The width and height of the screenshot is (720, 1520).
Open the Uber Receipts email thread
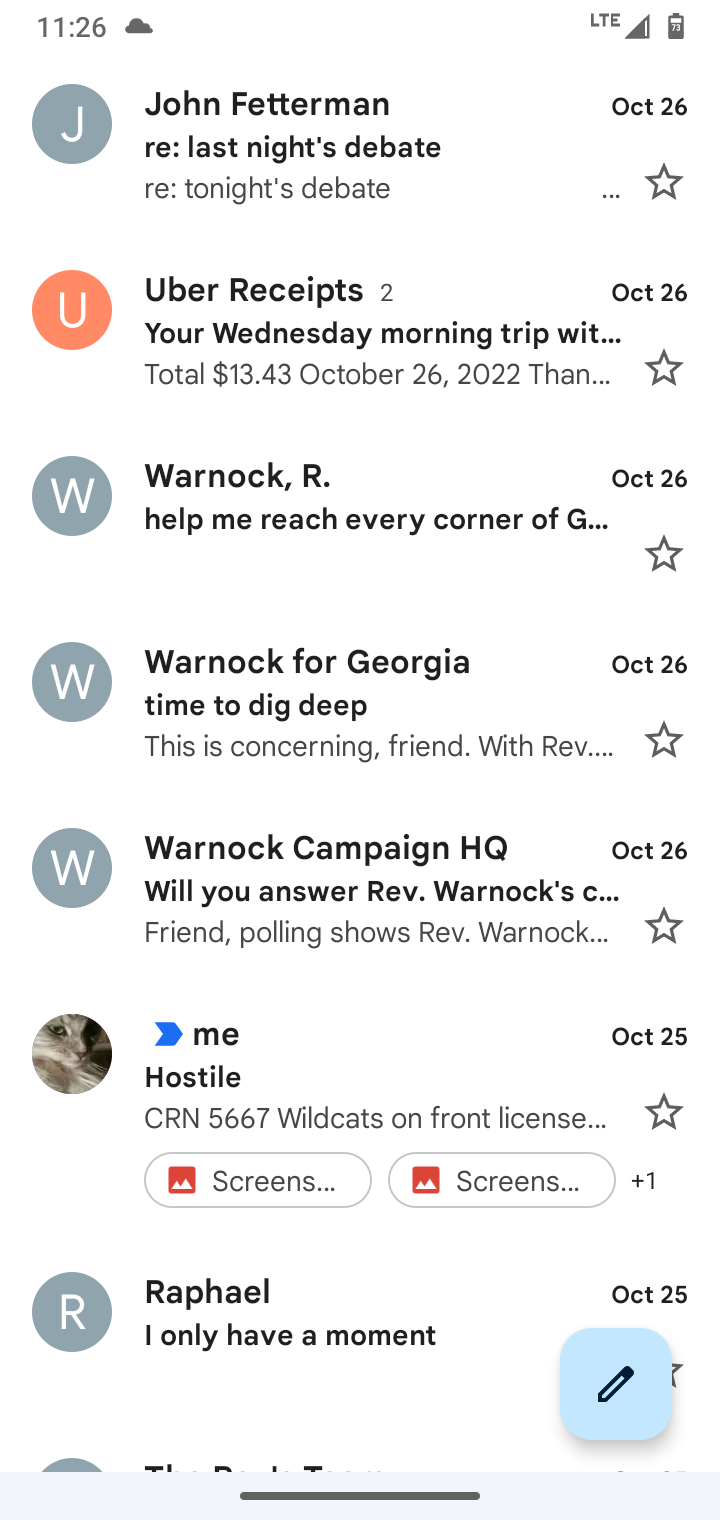[x=360, y=332]
